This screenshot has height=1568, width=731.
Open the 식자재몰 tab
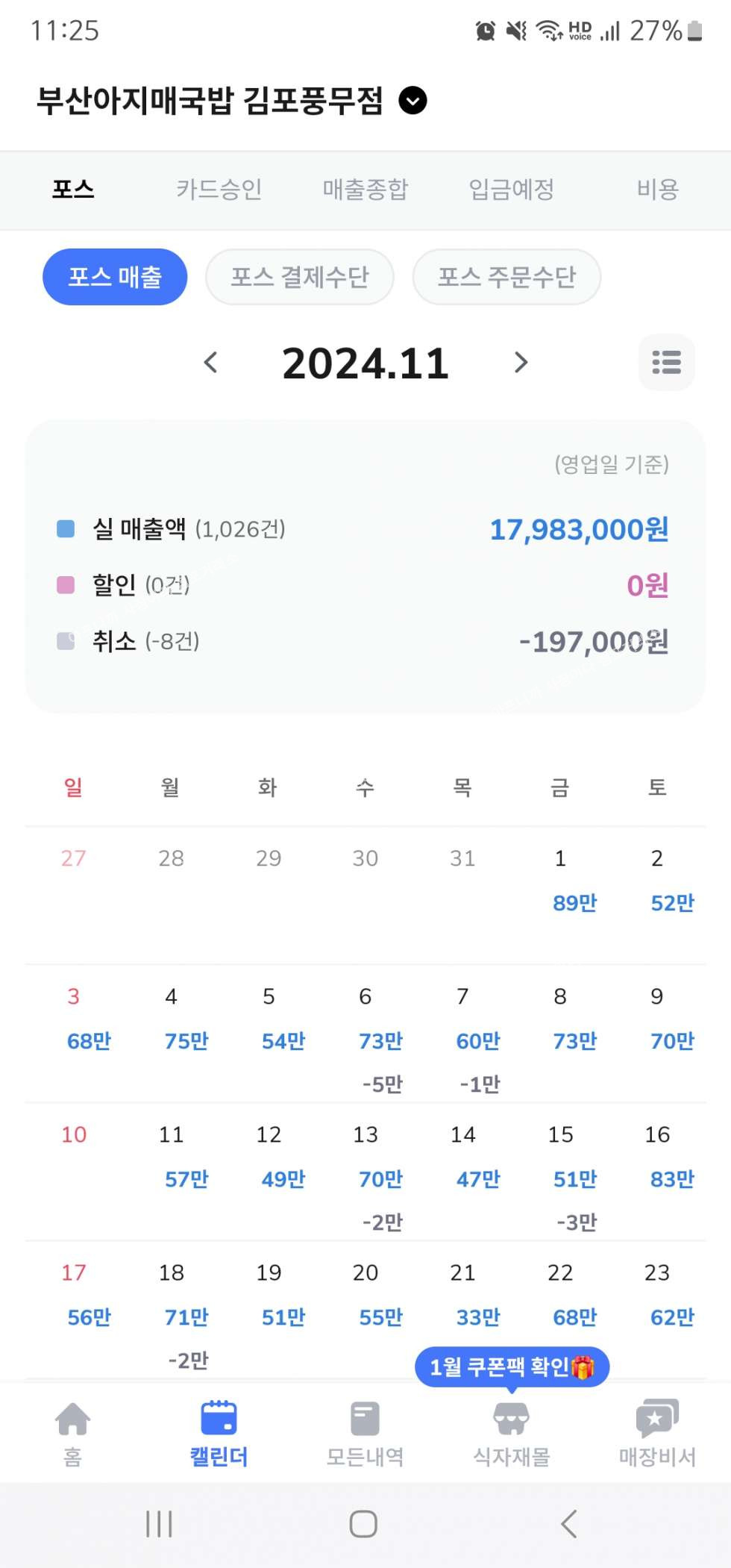tap(512, 1433)
